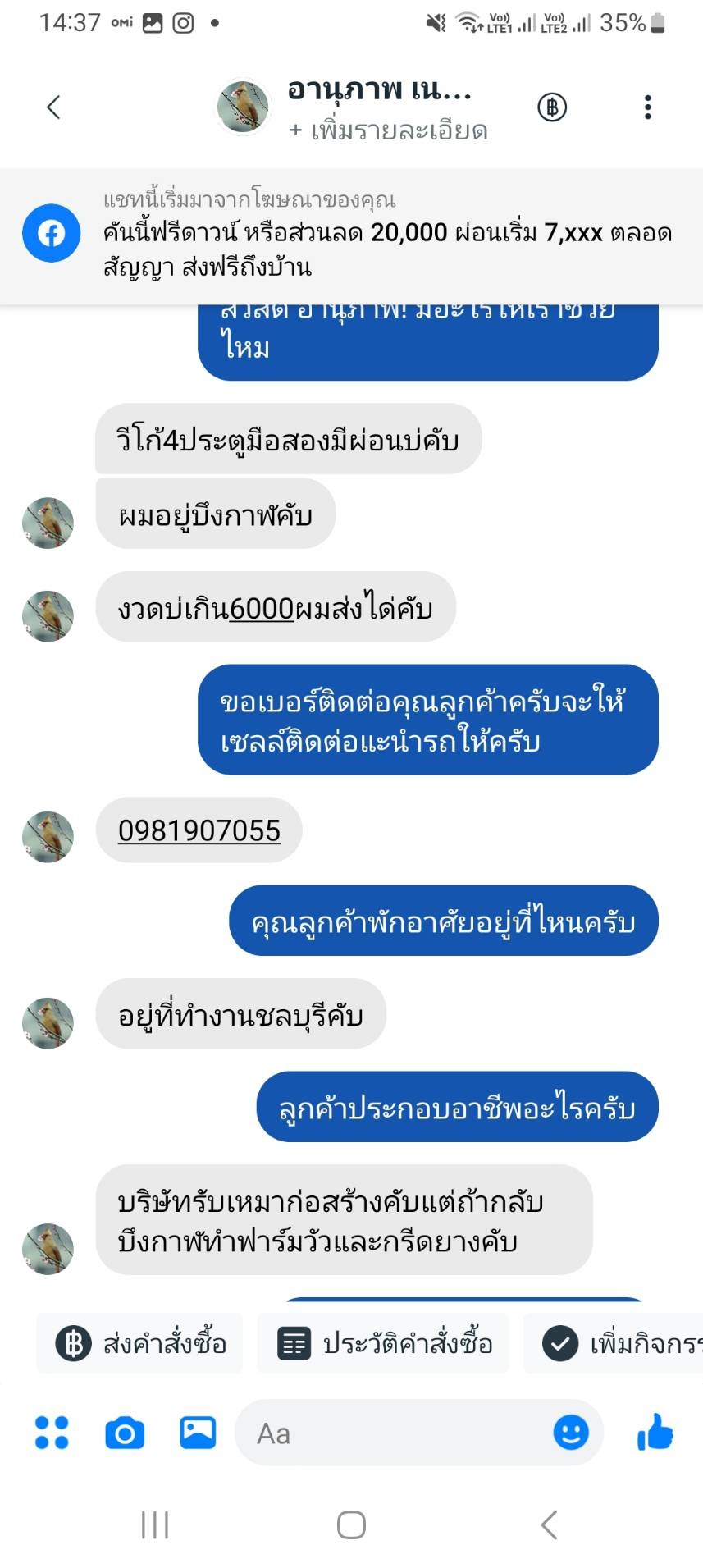Open the Facebook ad banner this chat started from
Viewport: 703px width, 1568px height.
[351, 236]
